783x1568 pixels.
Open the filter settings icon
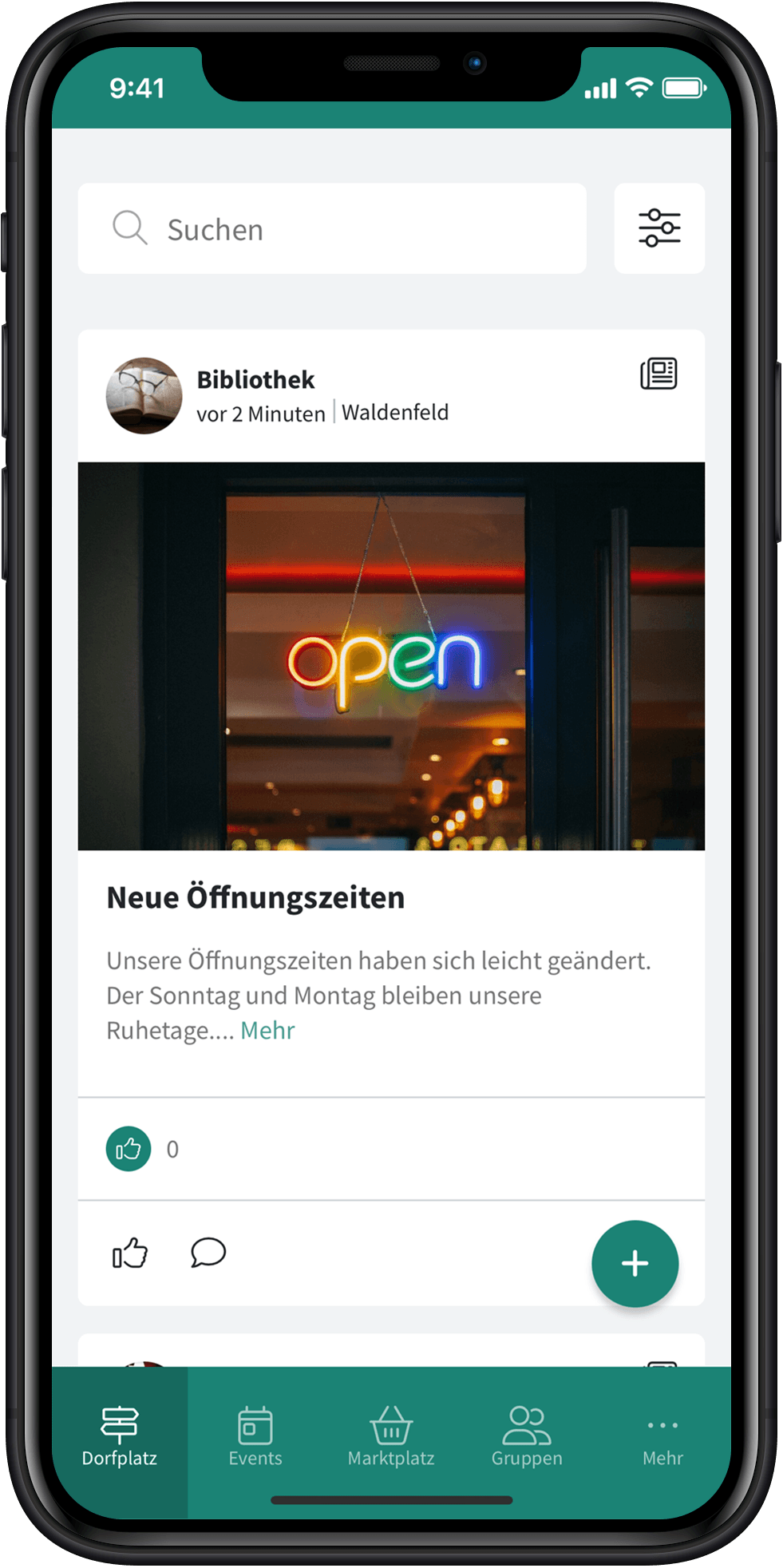[659, 229]
